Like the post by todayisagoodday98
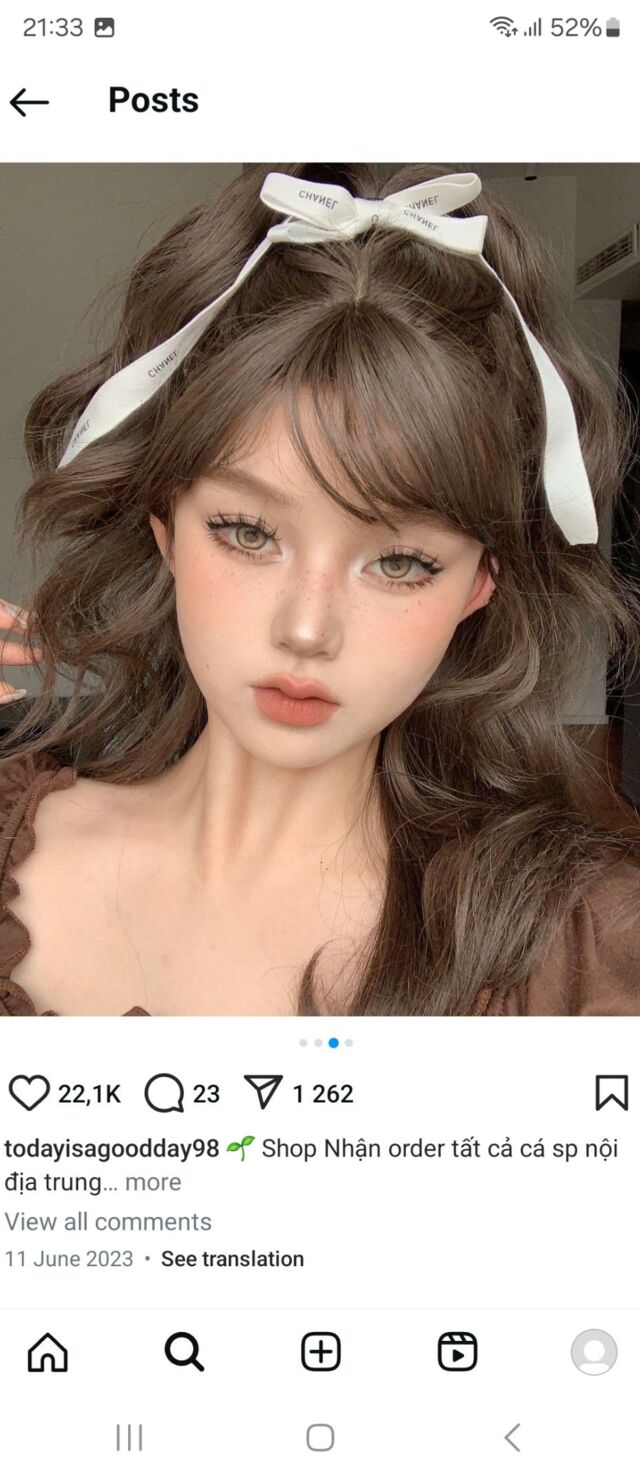This screenshot has width=640, height=1480. pyautogui.click(x=29, y=1093)
